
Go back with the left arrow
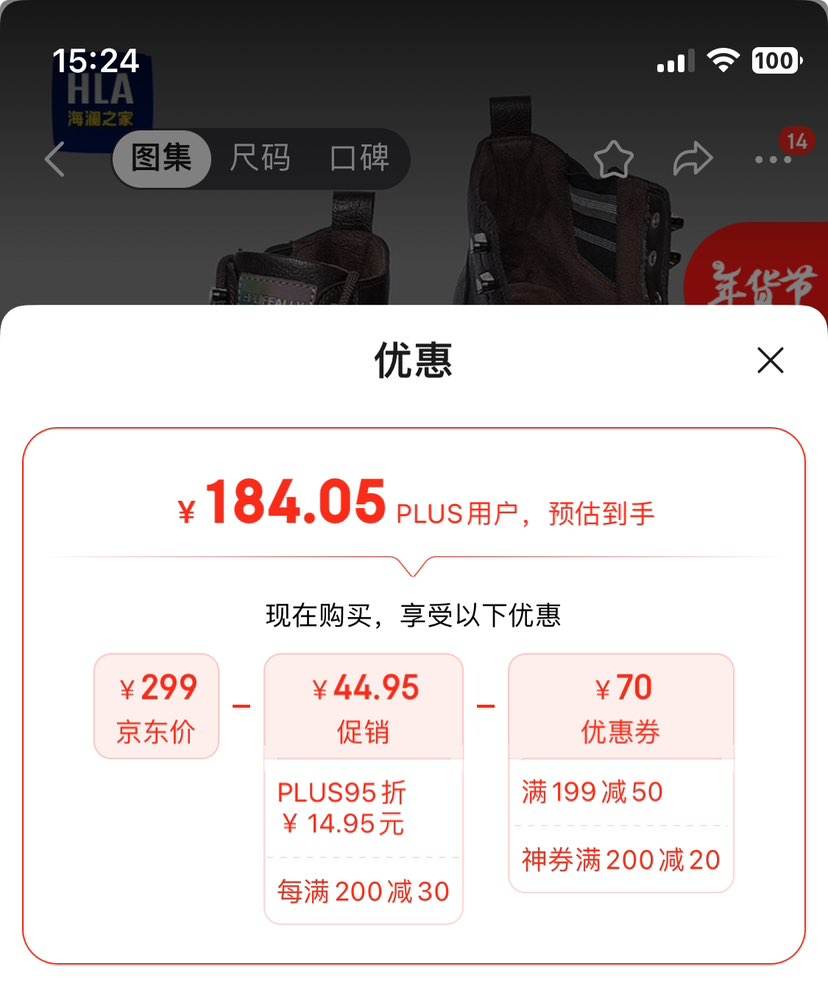coord(55,159)
